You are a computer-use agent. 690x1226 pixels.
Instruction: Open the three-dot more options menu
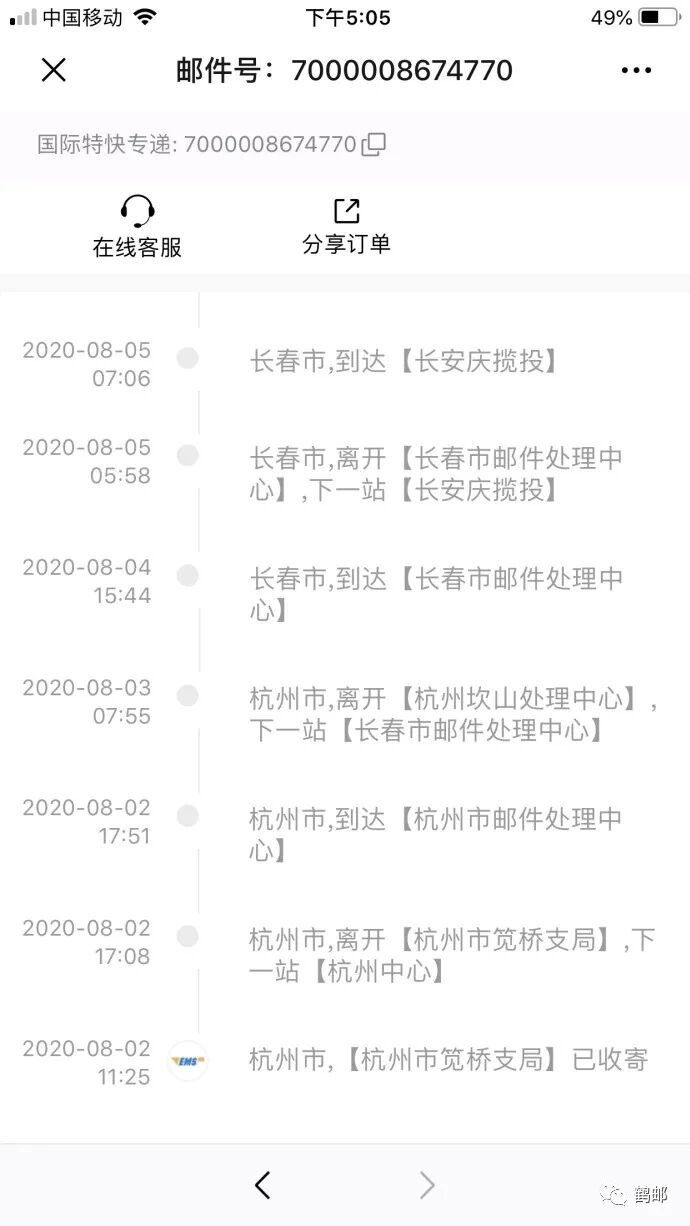coord(636,70)
